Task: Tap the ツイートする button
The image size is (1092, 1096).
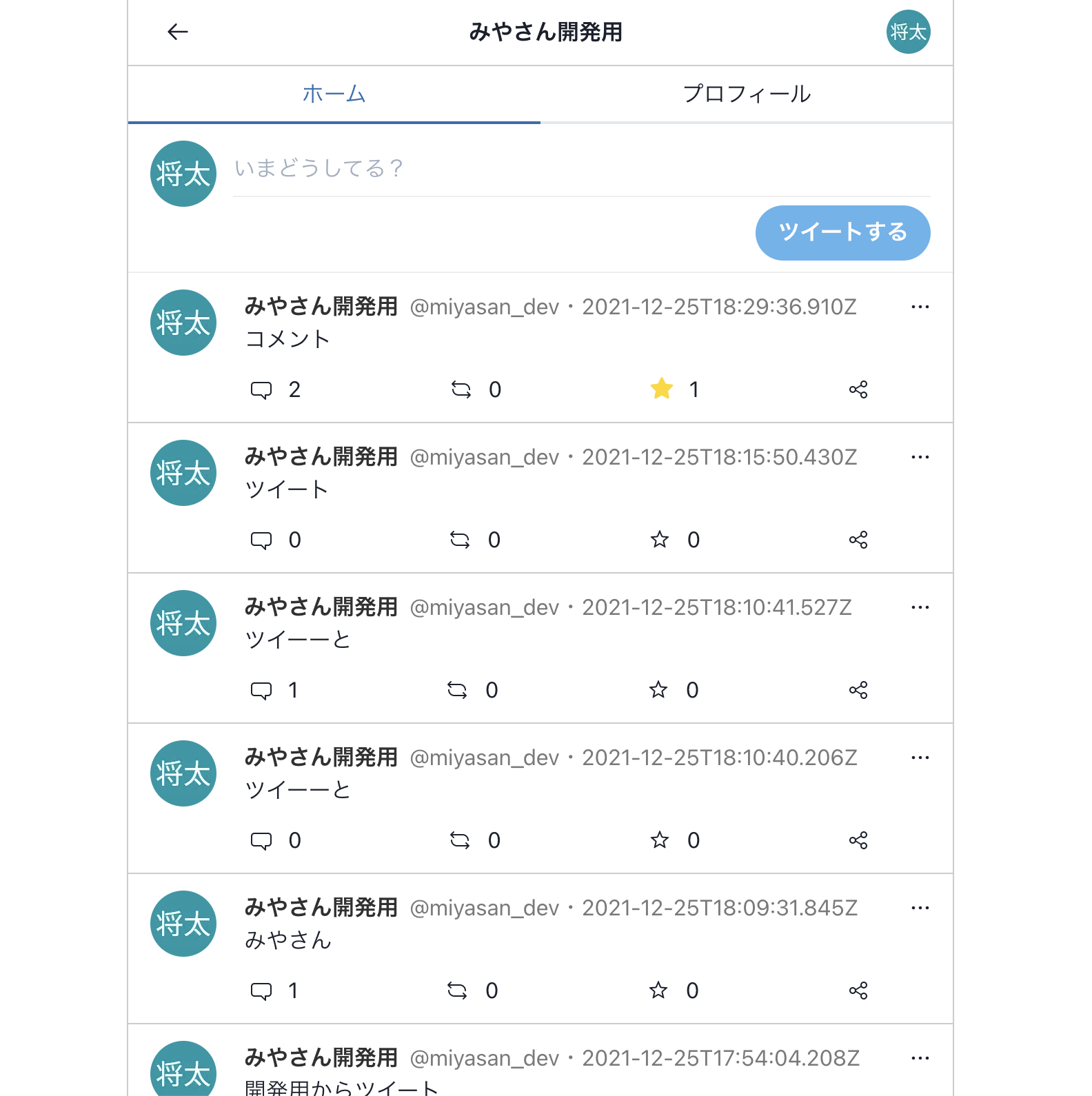Action: click(x=842, y=232)
